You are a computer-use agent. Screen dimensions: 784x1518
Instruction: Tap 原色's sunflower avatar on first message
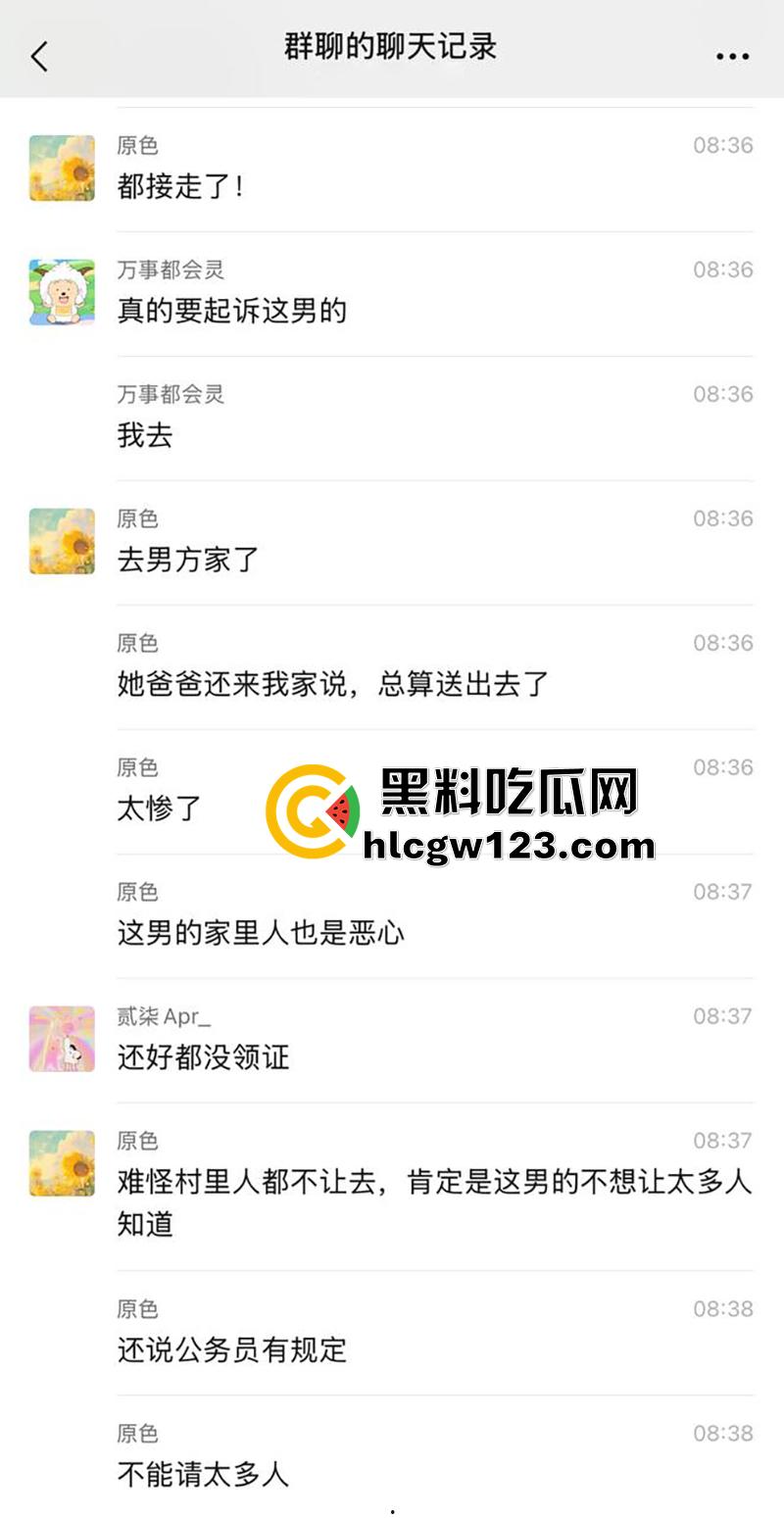pyautogui.click(x=62, y=167)
